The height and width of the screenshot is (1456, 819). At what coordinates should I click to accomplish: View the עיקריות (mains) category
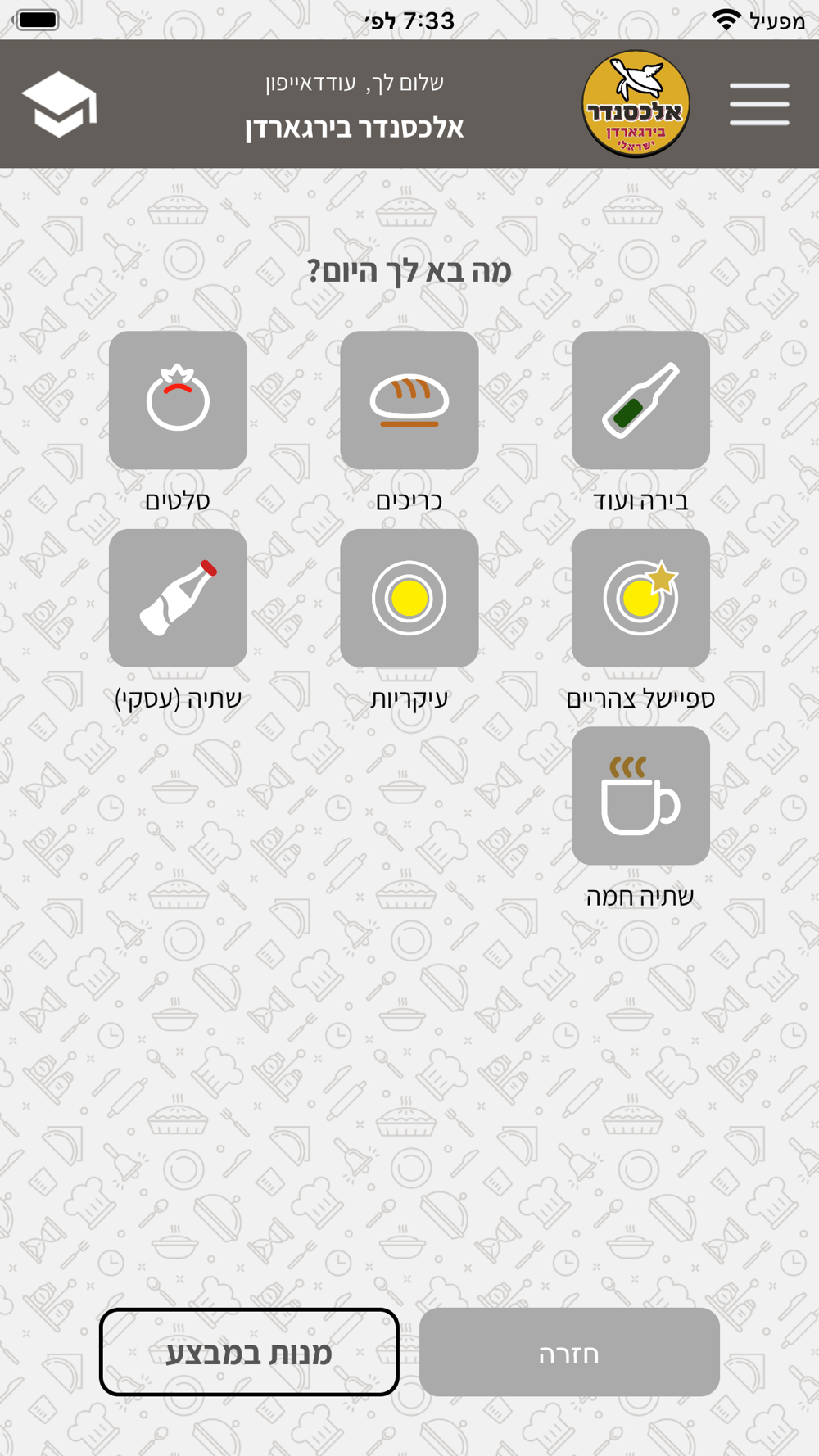pyautogui.click(x=409, y=598)
